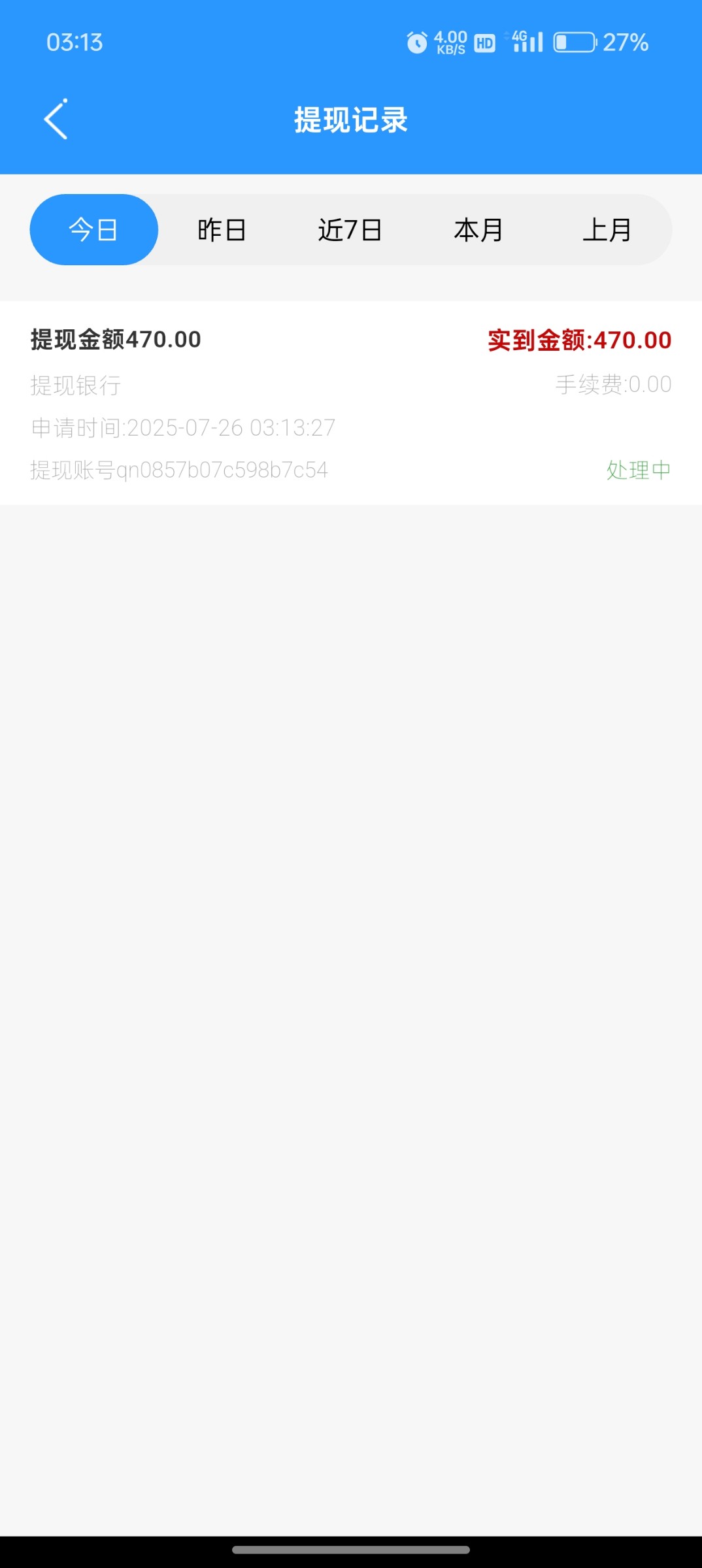The height and width of the screenshot is (1568, 702).
Task: Click the 处理中 status label
Action: tap(638, 470)
